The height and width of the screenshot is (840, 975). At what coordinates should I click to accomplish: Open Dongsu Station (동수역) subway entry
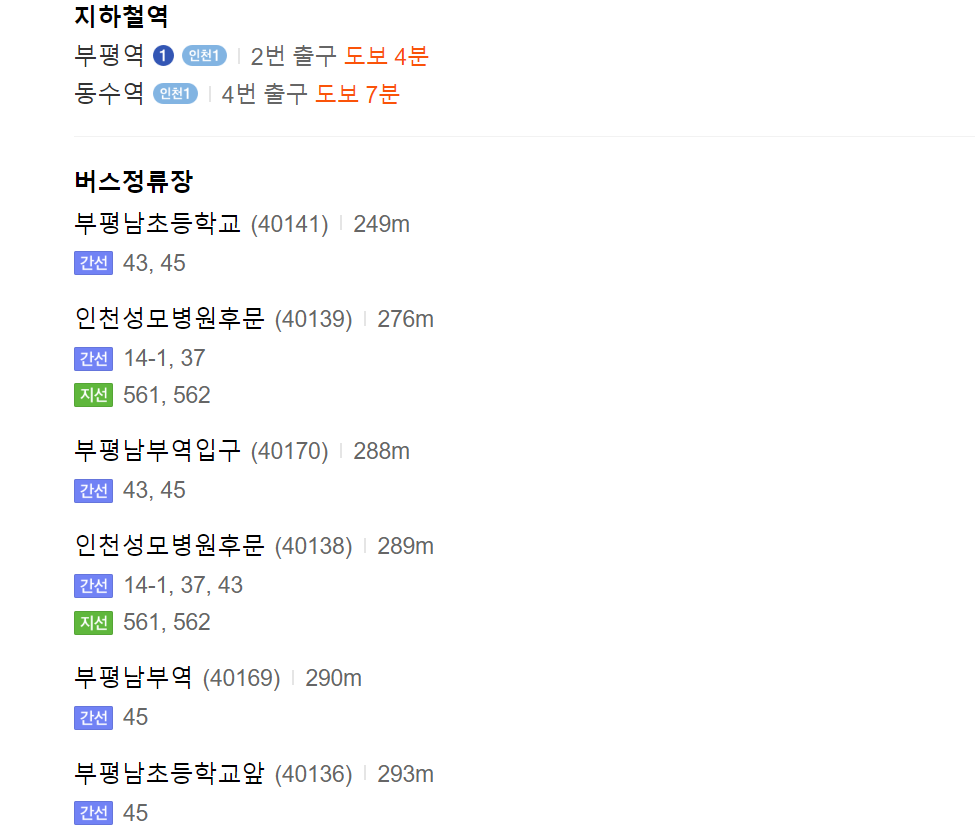click(110, 94)
